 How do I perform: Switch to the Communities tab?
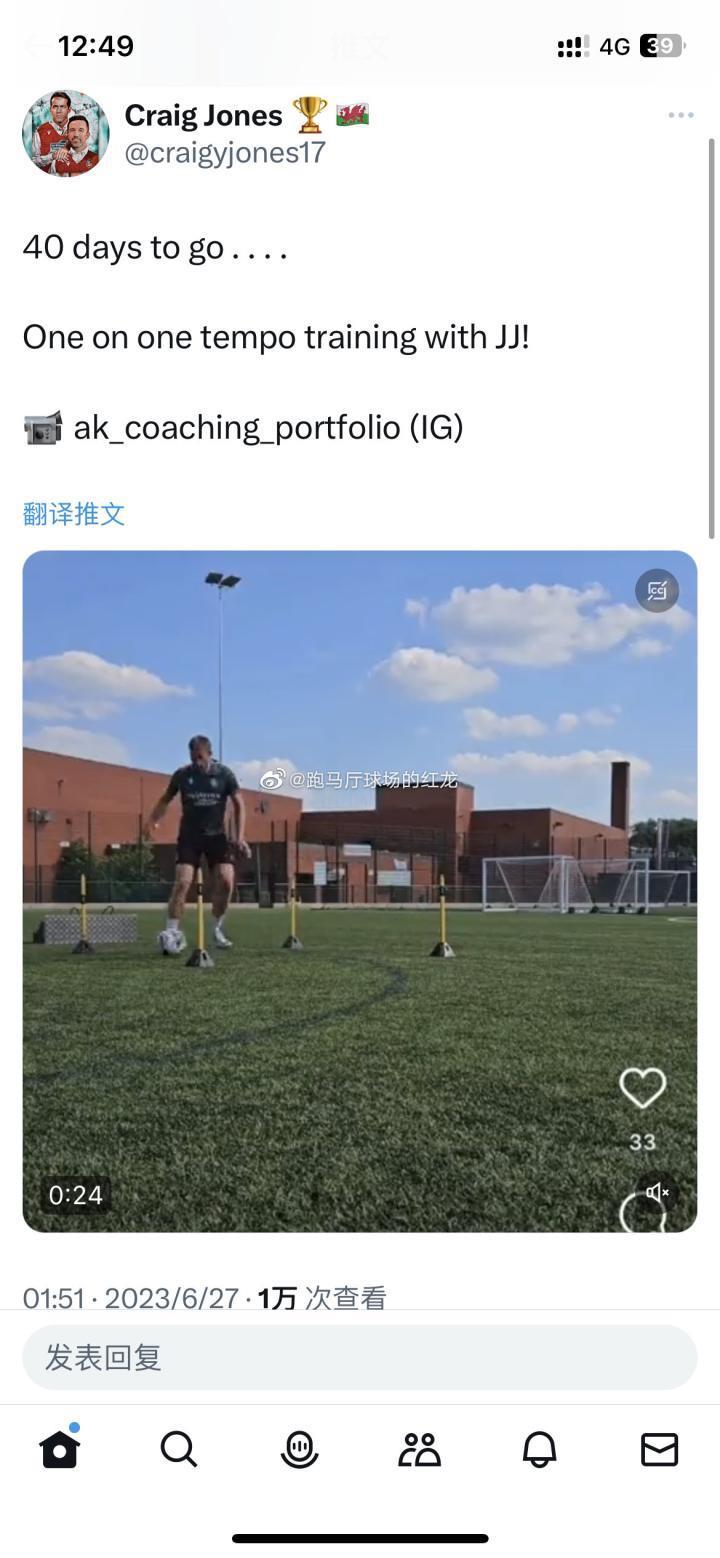419,1448
